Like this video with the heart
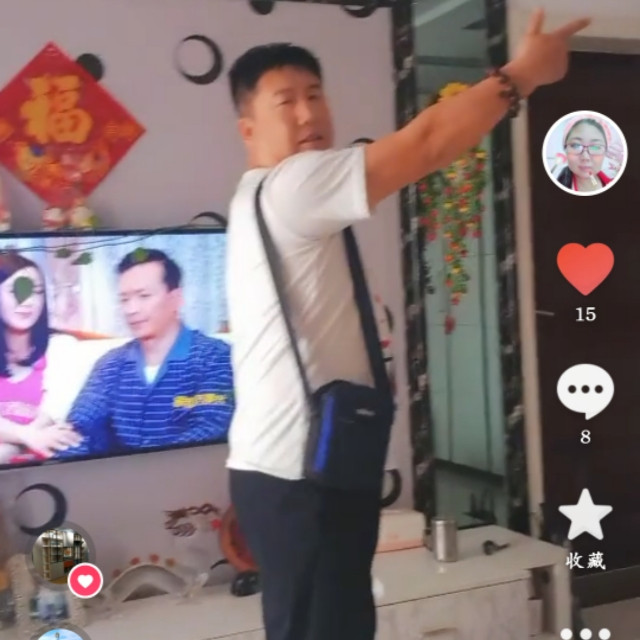Viewport: 640px width, 640px height. [x=585, y=269]
